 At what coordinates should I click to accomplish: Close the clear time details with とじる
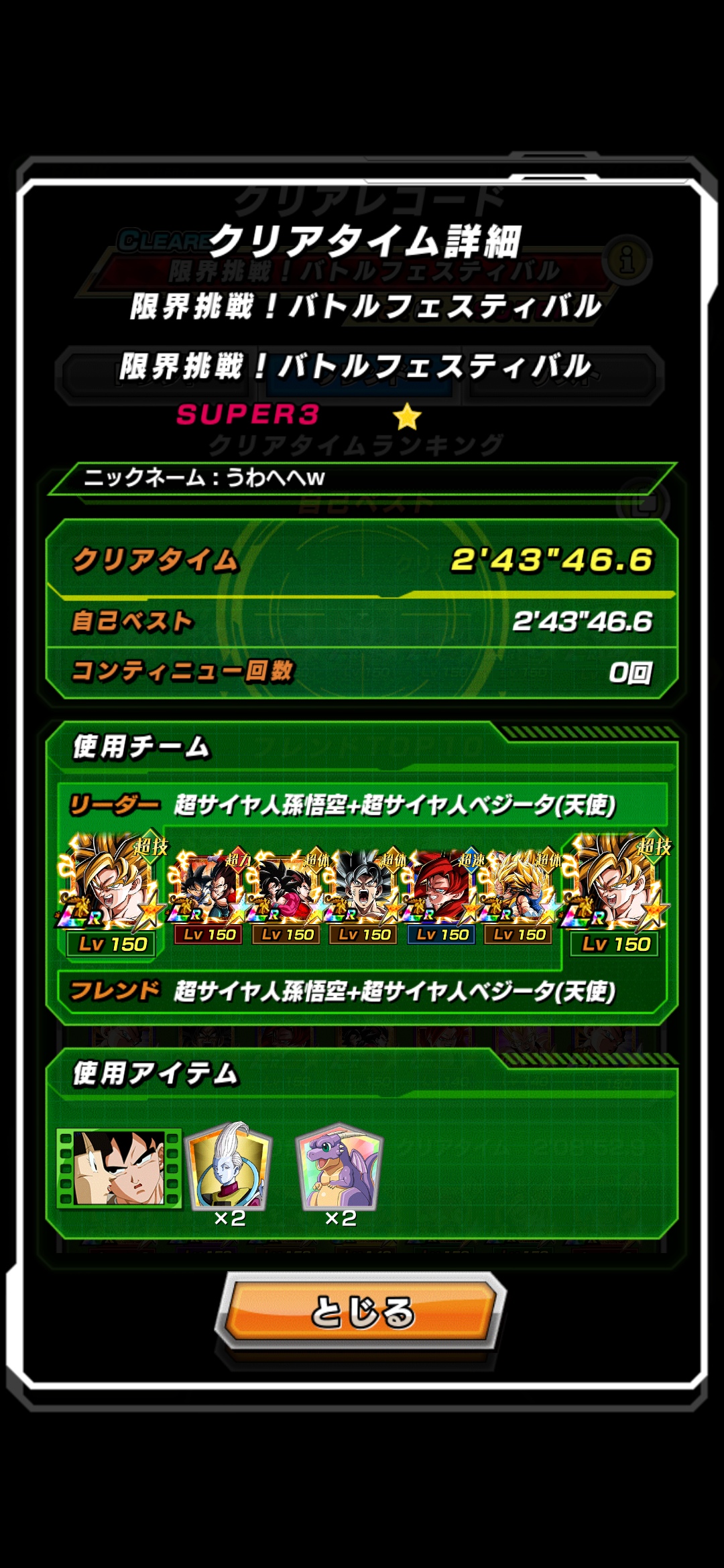click(x=362, y=1312)
